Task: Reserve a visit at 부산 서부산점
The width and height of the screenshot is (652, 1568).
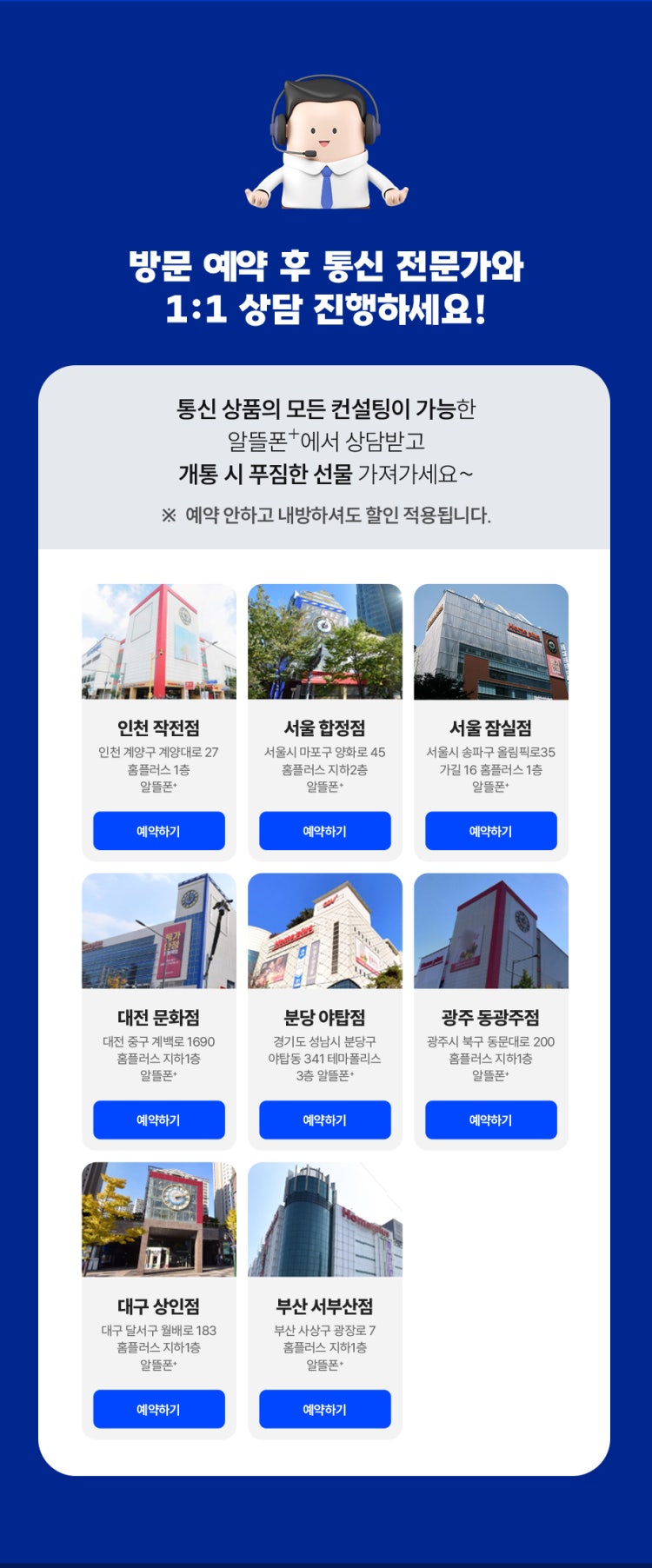Action: pos(324,1409)
